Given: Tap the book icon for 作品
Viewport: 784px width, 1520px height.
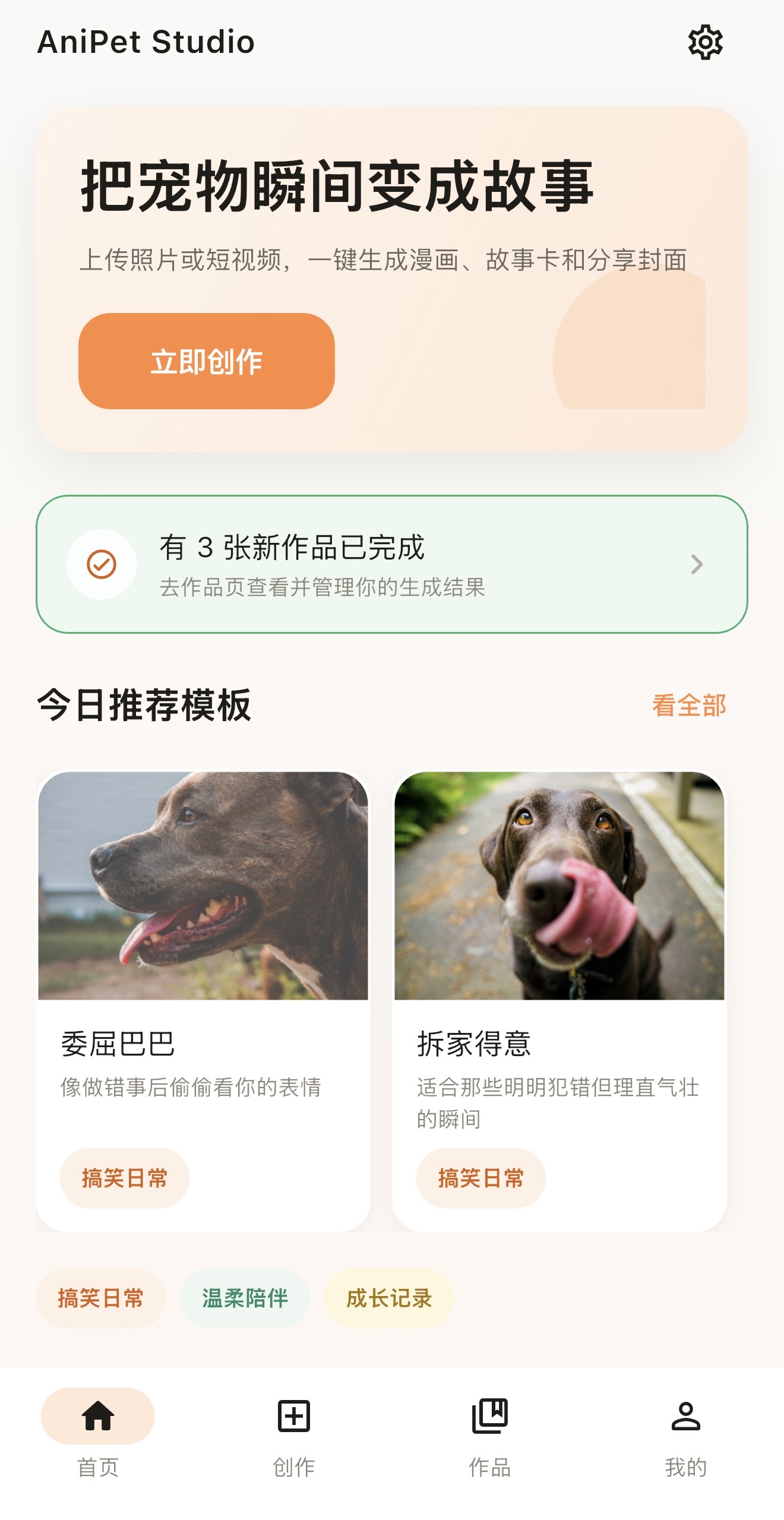Looking at the screenshot, I should pos(491,1416).
